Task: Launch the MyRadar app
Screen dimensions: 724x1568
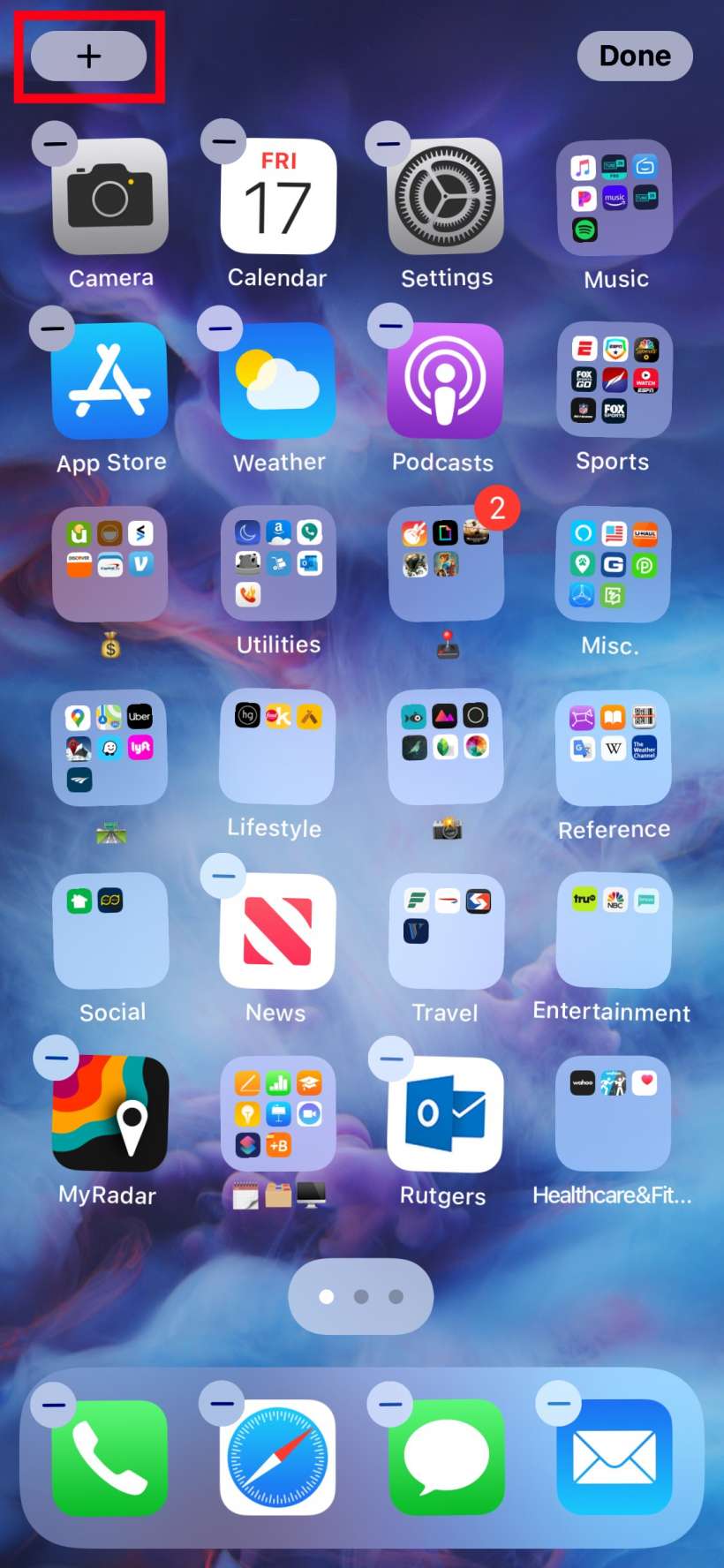Action: click(110, 1114)
